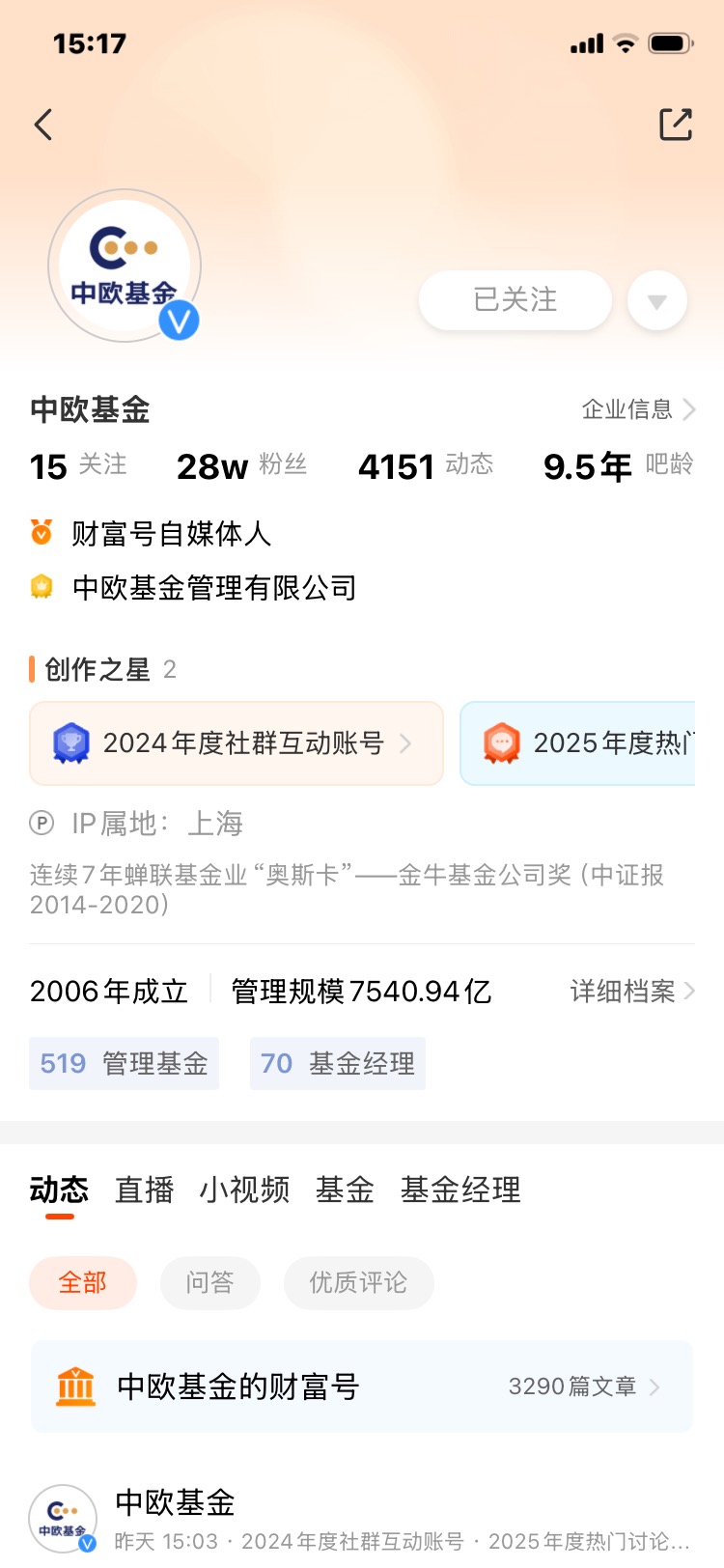Open the 中欧基金 profile avatar
This screenshot has width=724, height=1568.
point(125,266)
